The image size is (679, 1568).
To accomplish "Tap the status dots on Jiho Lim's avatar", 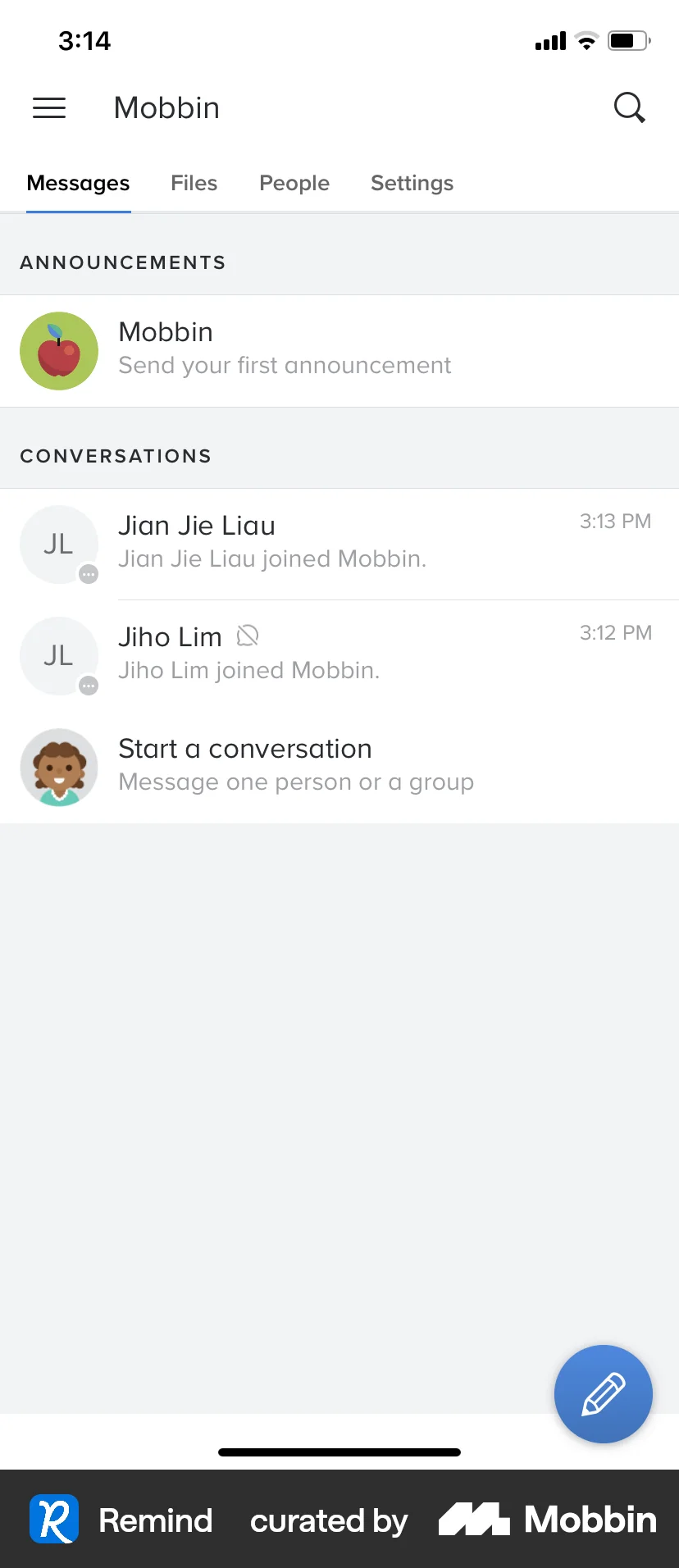I will 89,686.
